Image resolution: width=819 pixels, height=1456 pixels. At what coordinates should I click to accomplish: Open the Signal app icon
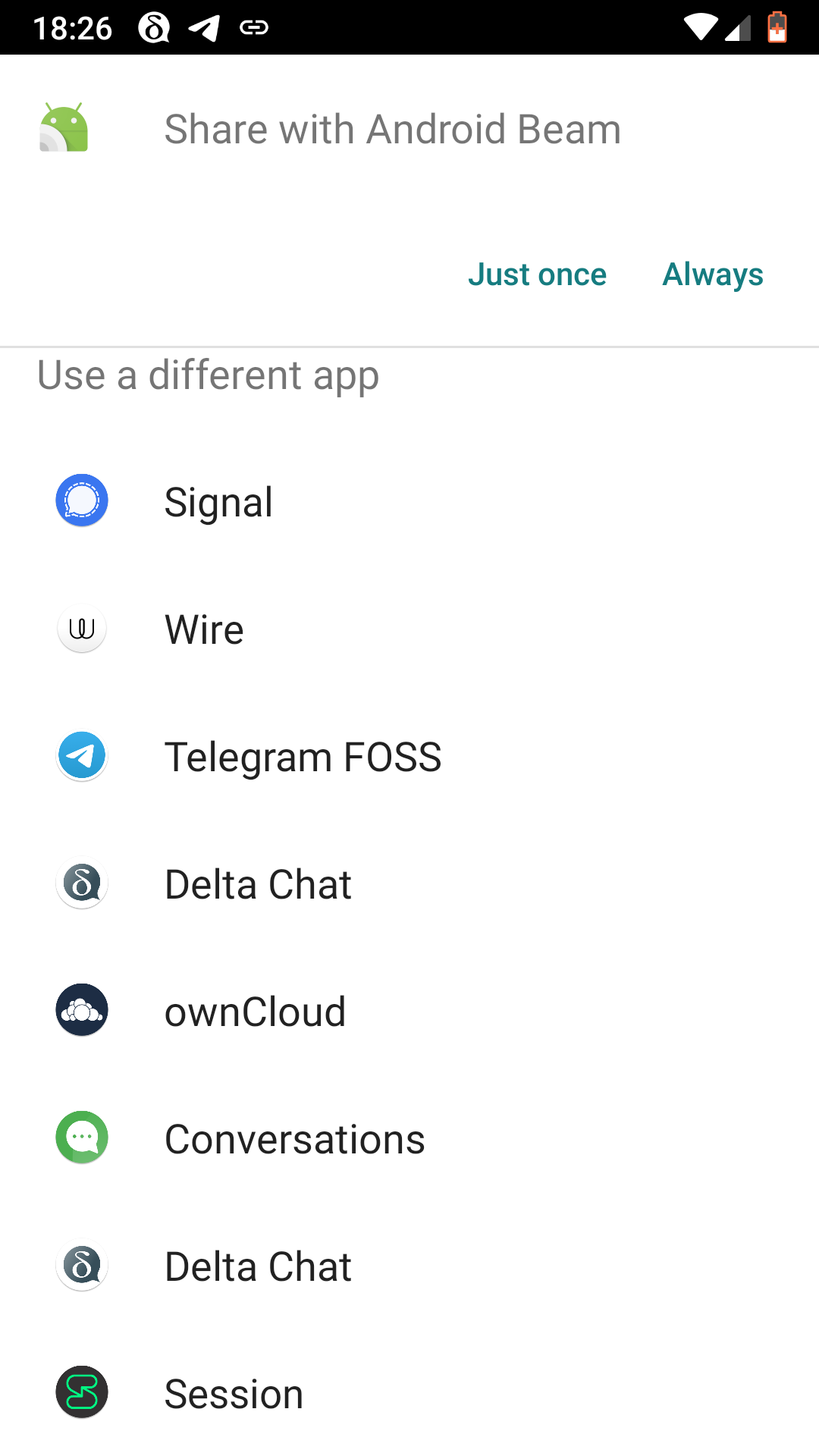(x=81, y=501)
